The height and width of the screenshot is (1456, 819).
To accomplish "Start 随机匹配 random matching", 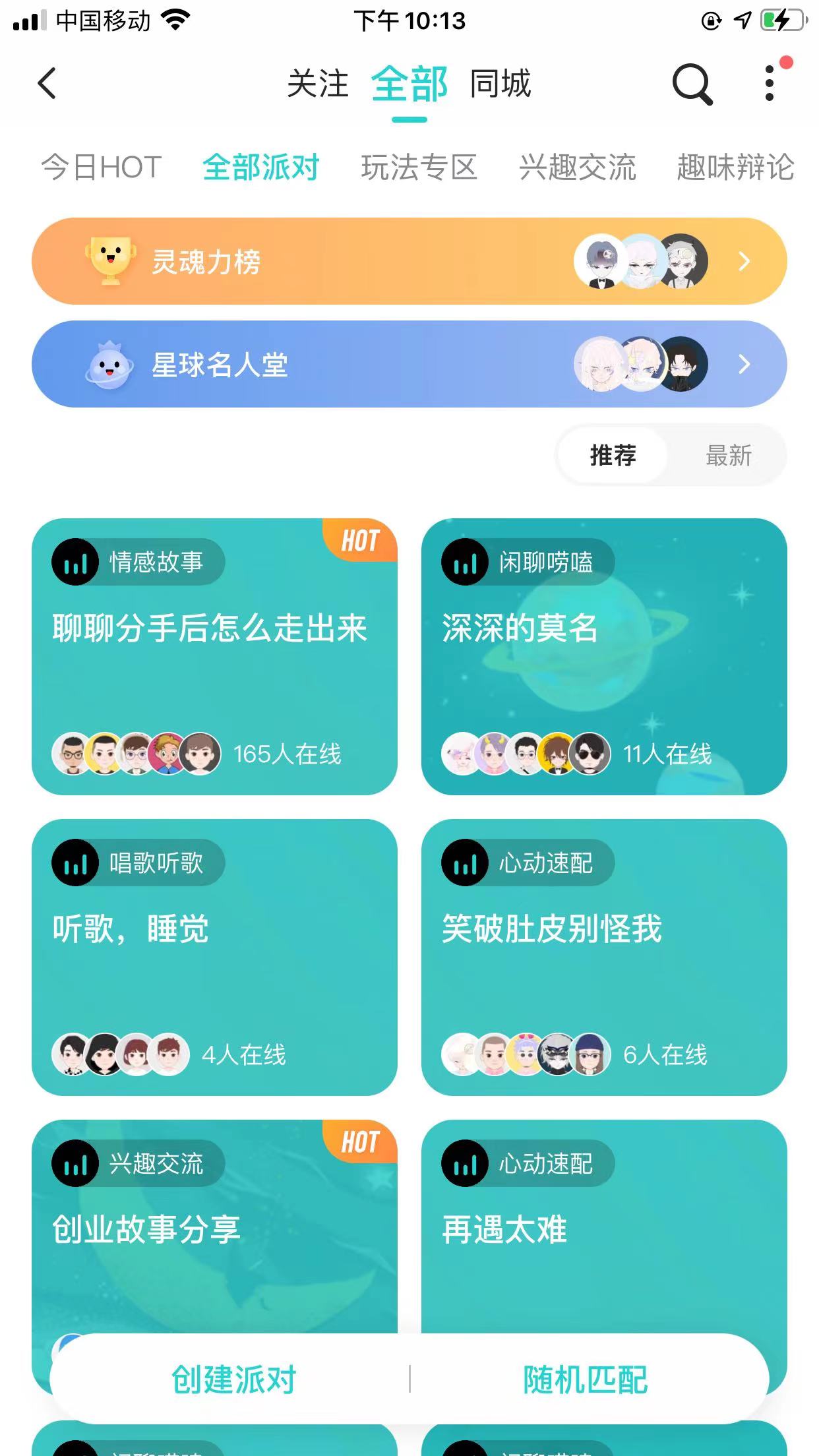I will tap(585, 1380).
